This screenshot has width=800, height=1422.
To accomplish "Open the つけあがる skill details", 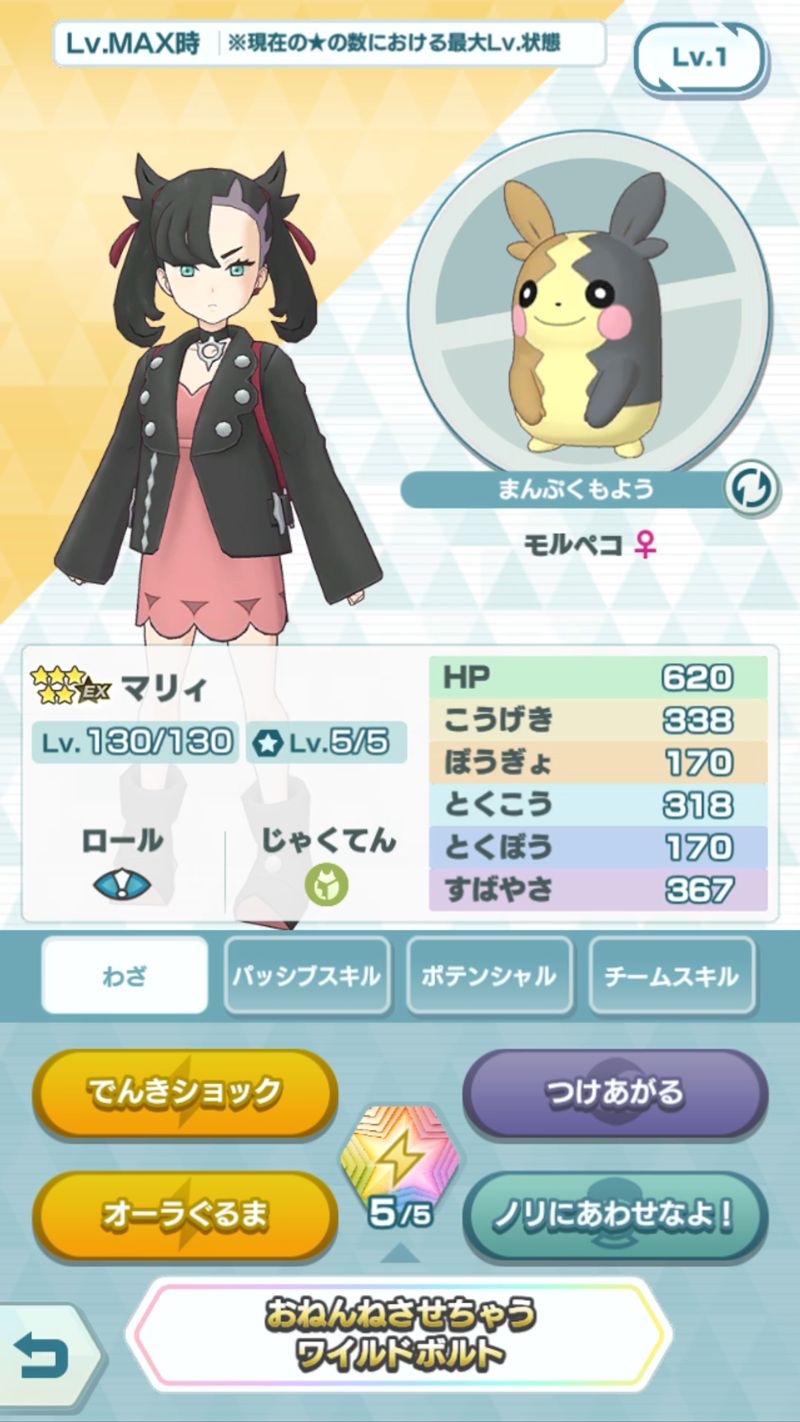I will pos(614,1092).
